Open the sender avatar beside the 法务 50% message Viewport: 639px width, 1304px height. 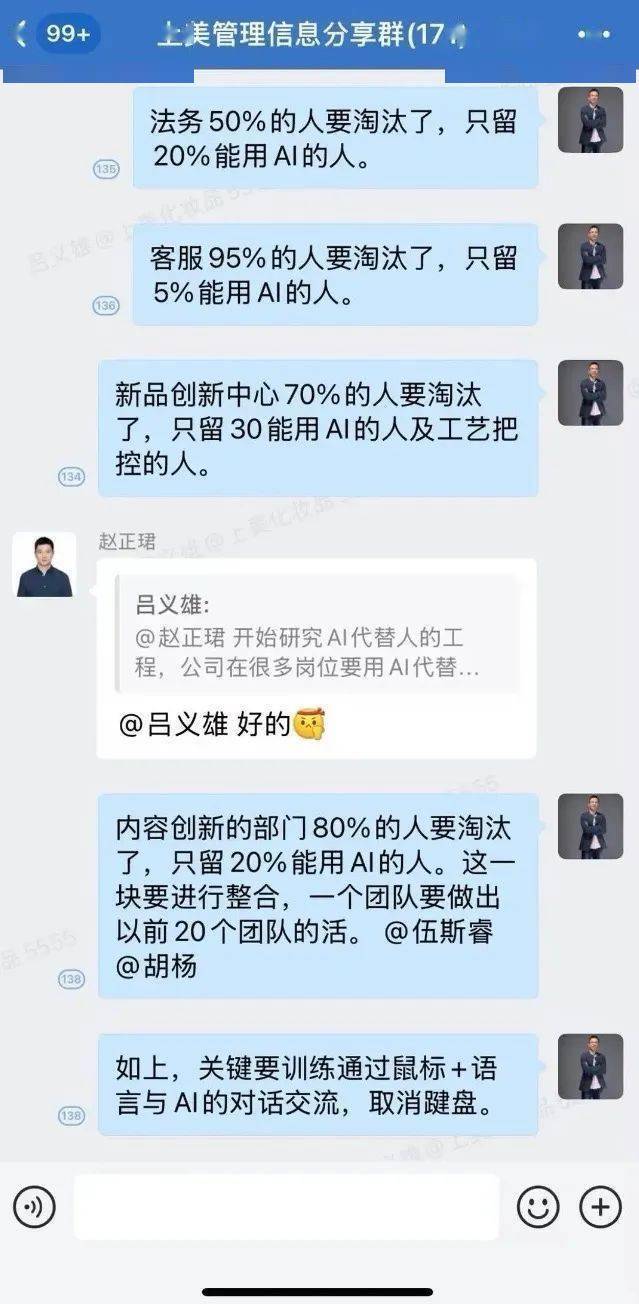pos(590,120)
